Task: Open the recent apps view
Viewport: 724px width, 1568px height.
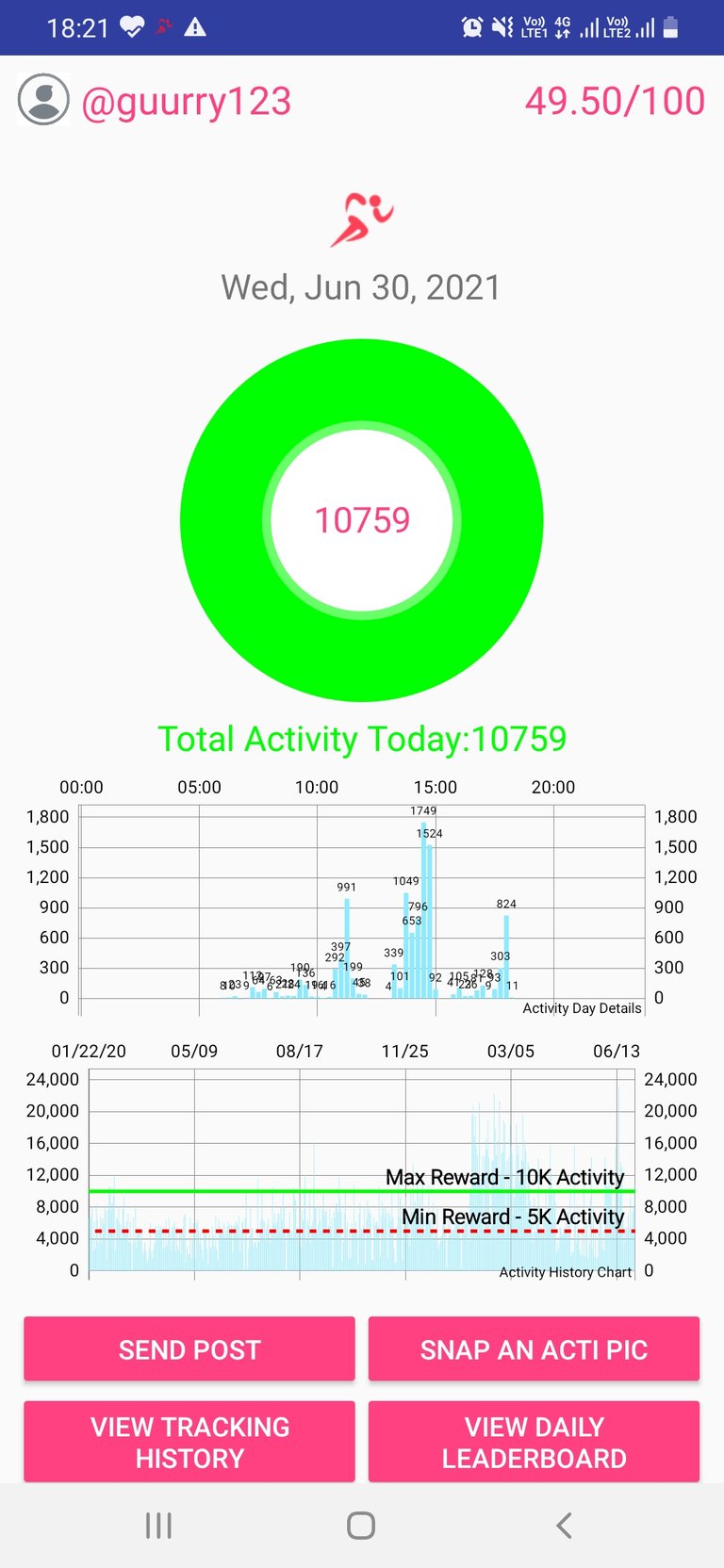Action: tap(158, 1526)
